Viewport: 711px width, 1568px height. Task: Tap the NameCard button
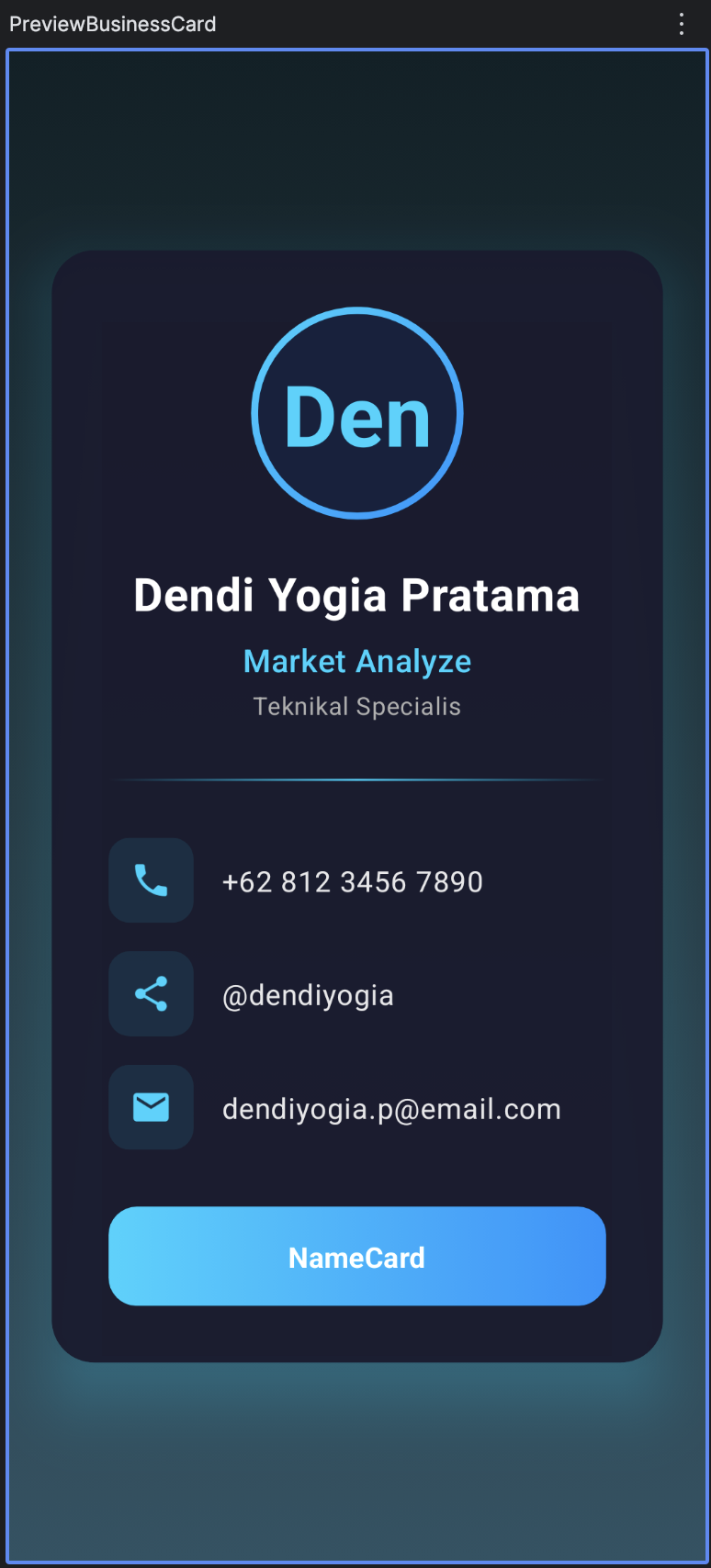click(x=356, y=1256)
